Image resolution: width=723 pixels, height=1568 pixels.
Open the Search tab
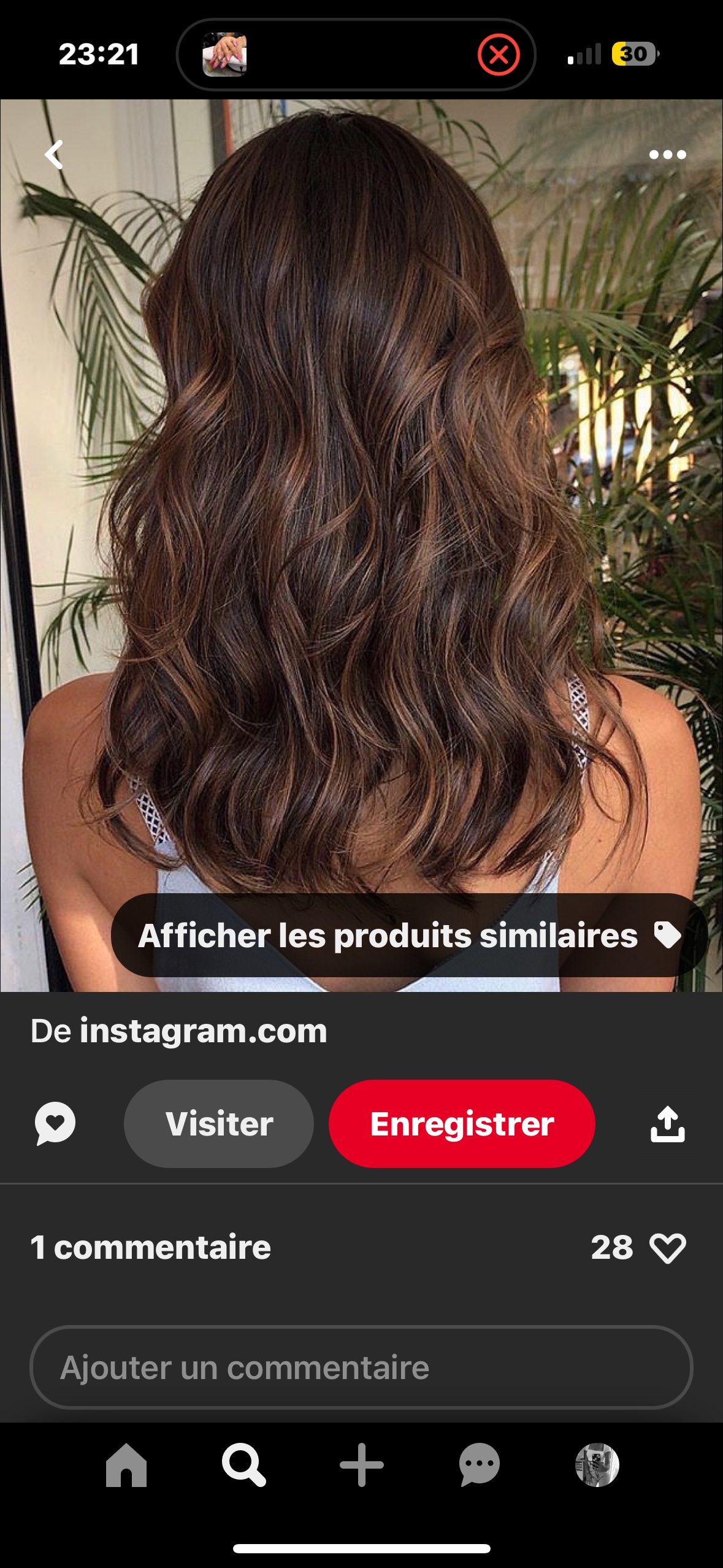pyautogui.click(x=243, y=1465)
